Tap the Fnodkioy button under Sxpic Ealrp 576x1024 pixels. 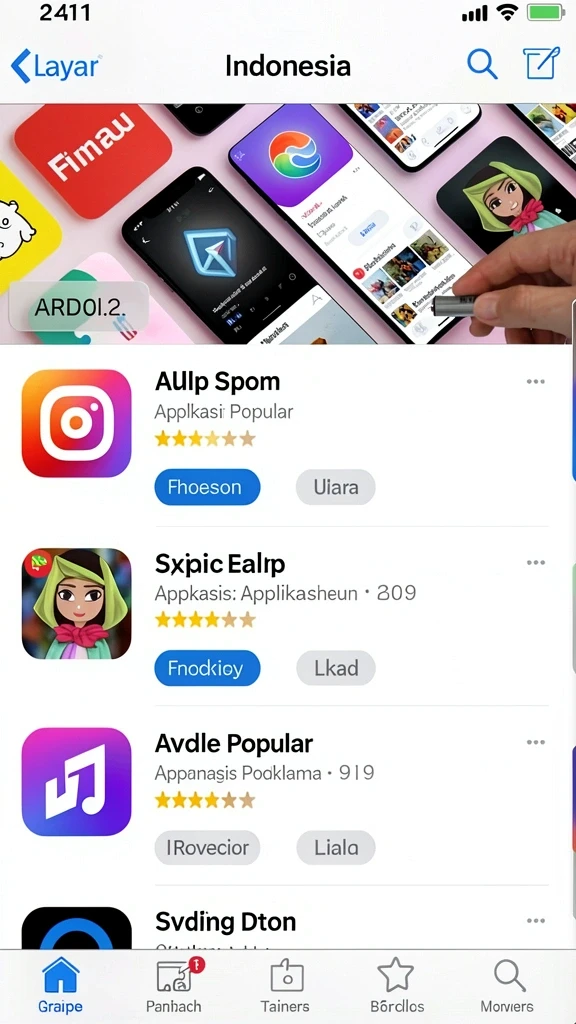[207, 668]
